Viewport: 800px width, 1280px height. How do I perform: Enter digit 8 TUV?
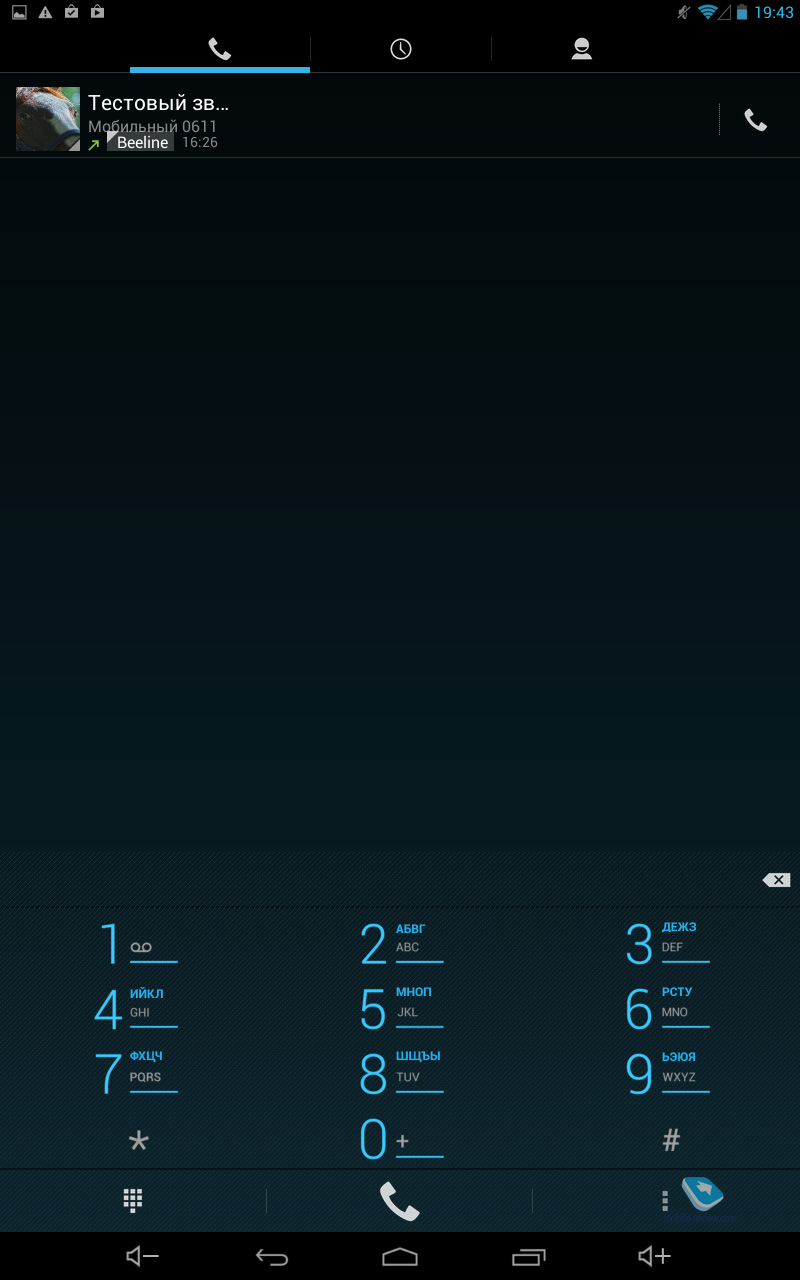click(401, 1074)
